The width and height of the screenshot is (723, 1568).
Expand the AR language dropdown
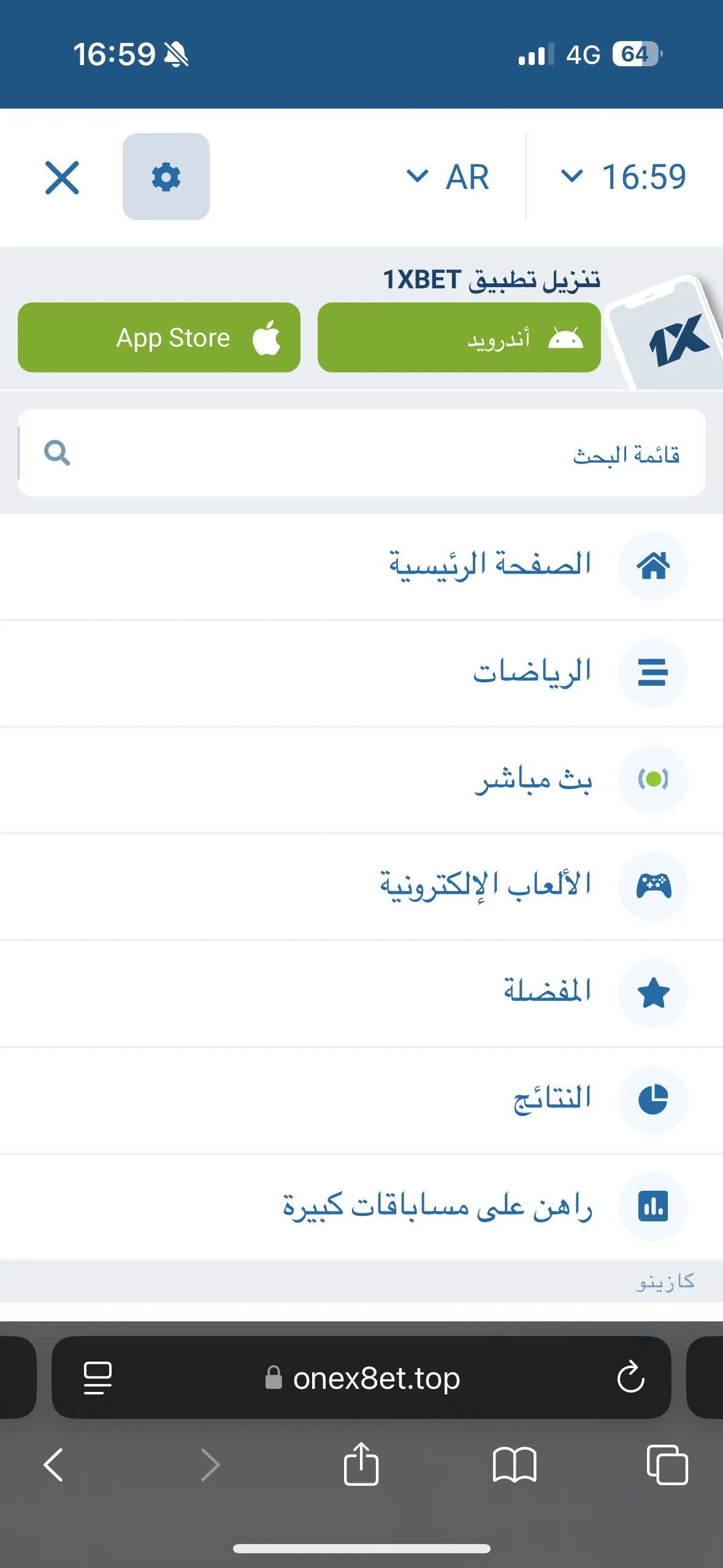(x=448, y=177)
